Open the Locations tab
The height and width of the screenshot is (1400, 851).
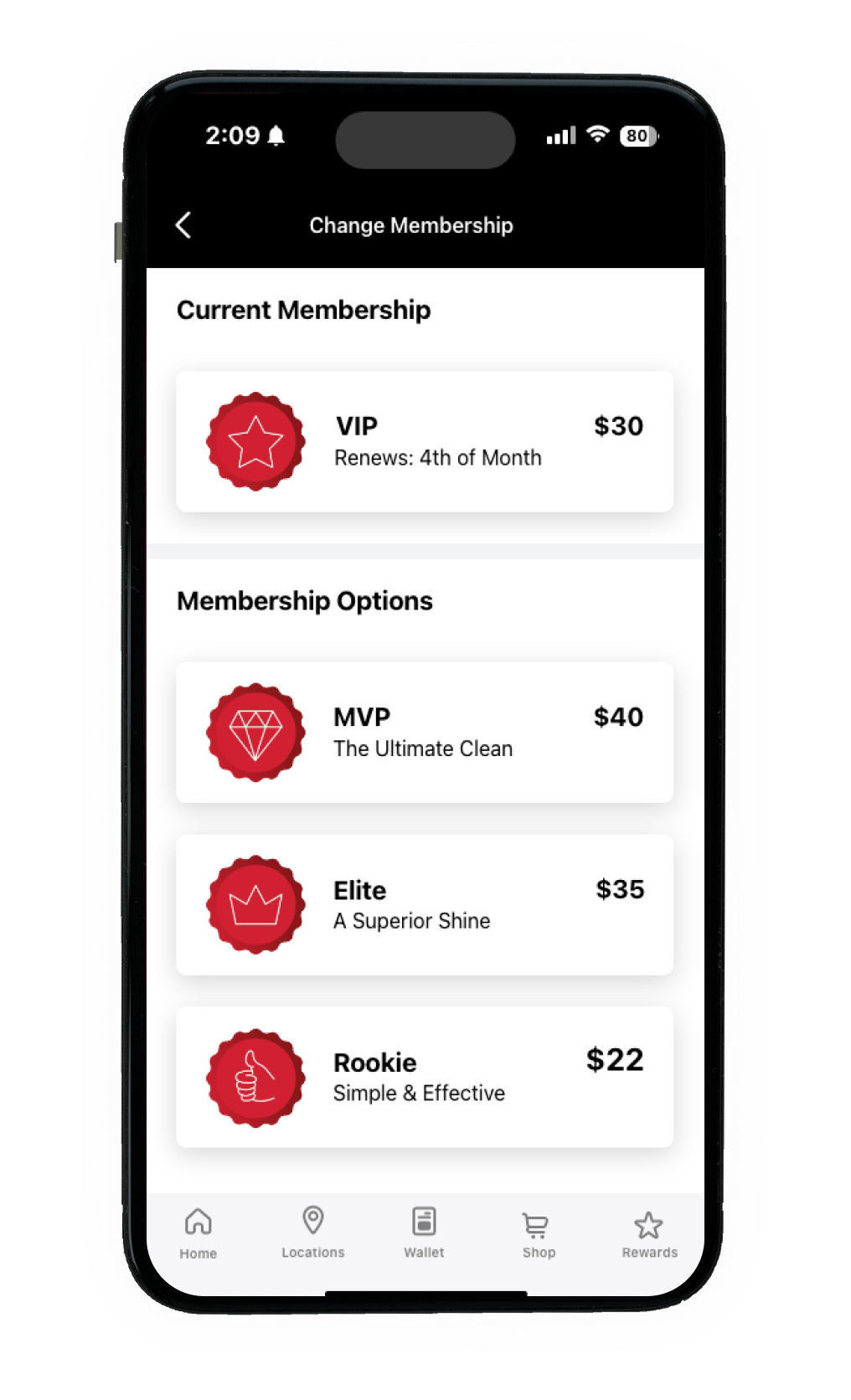pos(313,1233)
